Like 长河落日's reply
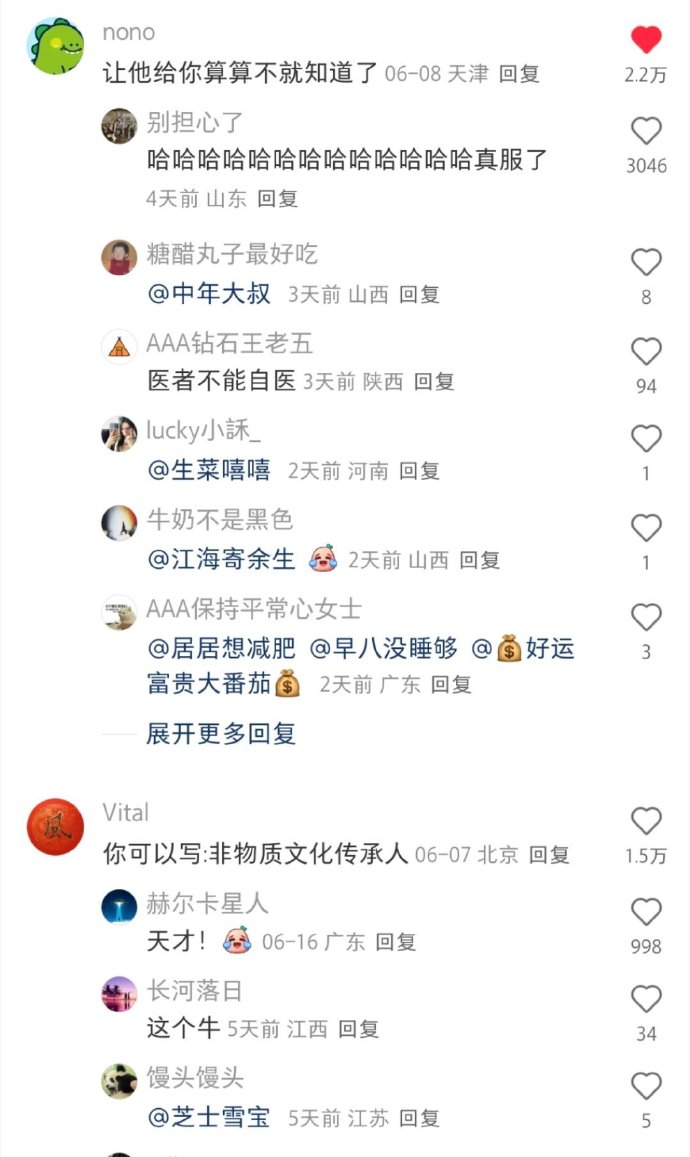Image resolution: width=690 pixels, height=1157 pixels. point(646,999)
